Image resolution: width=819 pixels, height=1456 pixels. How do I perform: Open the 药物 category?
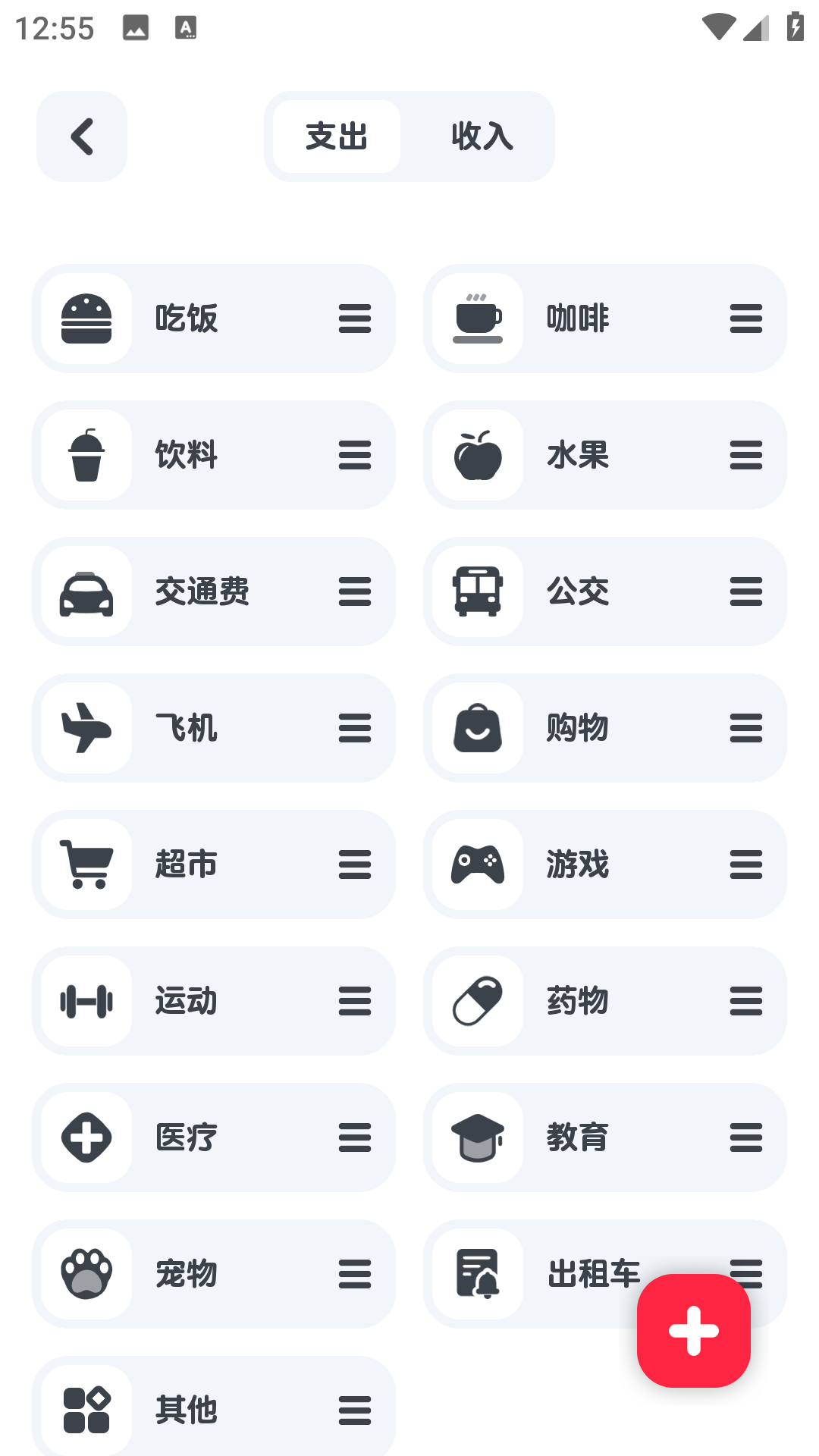(x=605, y=1001)
